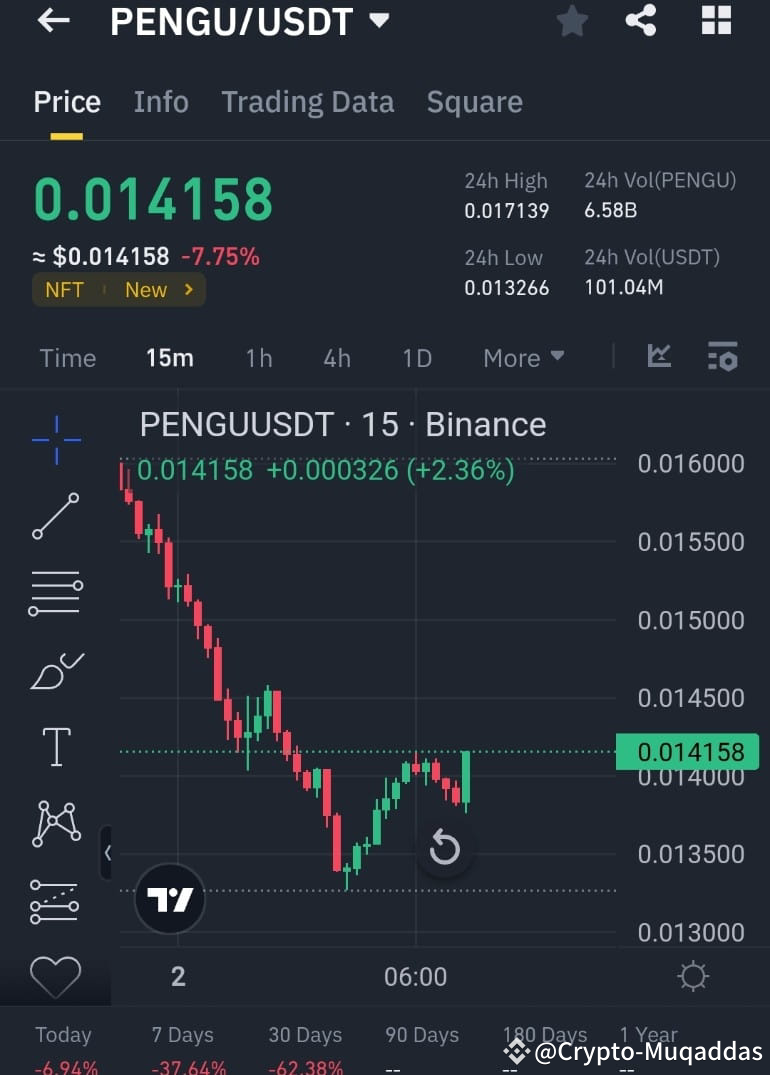The height and width of the screenshot is (1075, 770).
Task: Select the trend line drawing tool
Action: 55,517
